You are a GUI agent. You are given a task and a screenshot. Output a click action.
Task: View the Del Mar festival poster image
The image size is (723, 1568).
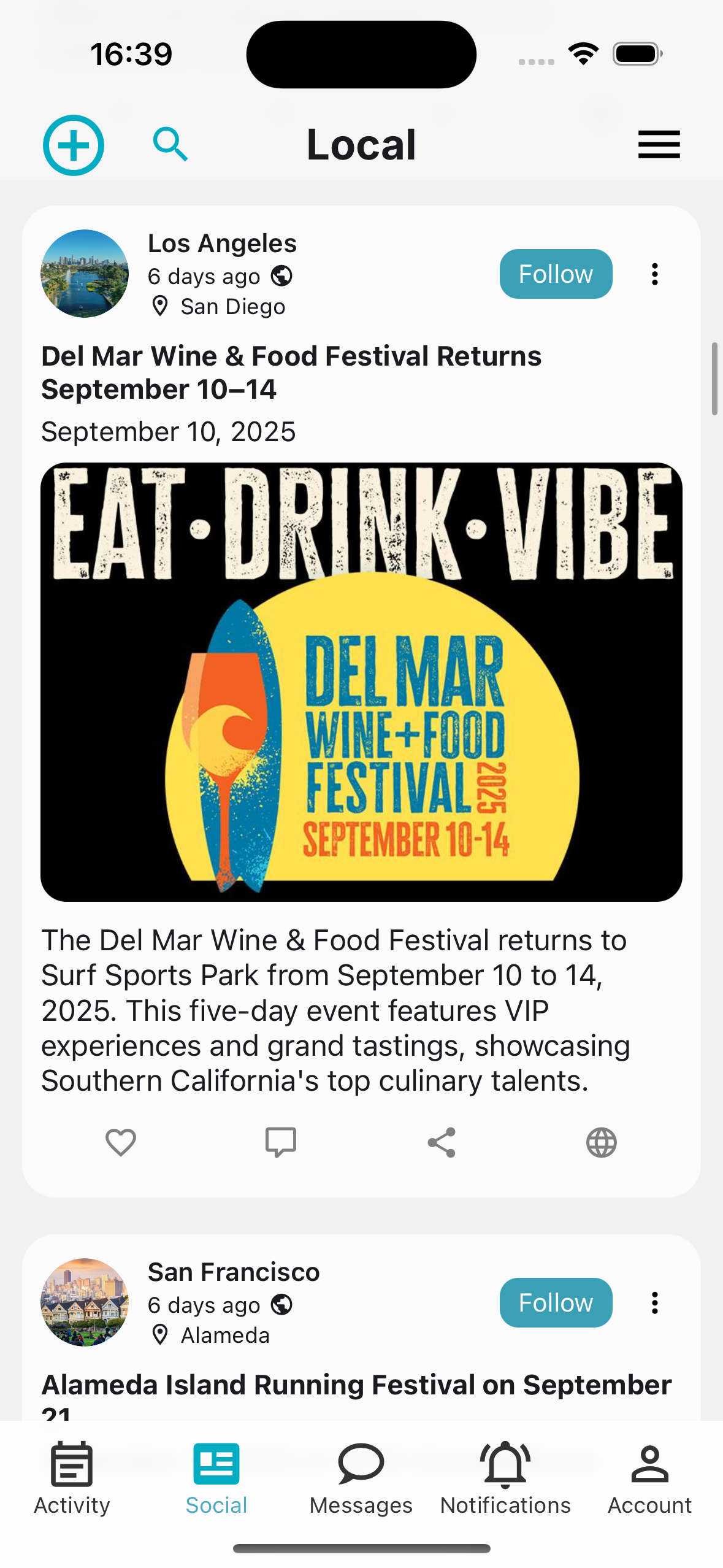[361, 682]
